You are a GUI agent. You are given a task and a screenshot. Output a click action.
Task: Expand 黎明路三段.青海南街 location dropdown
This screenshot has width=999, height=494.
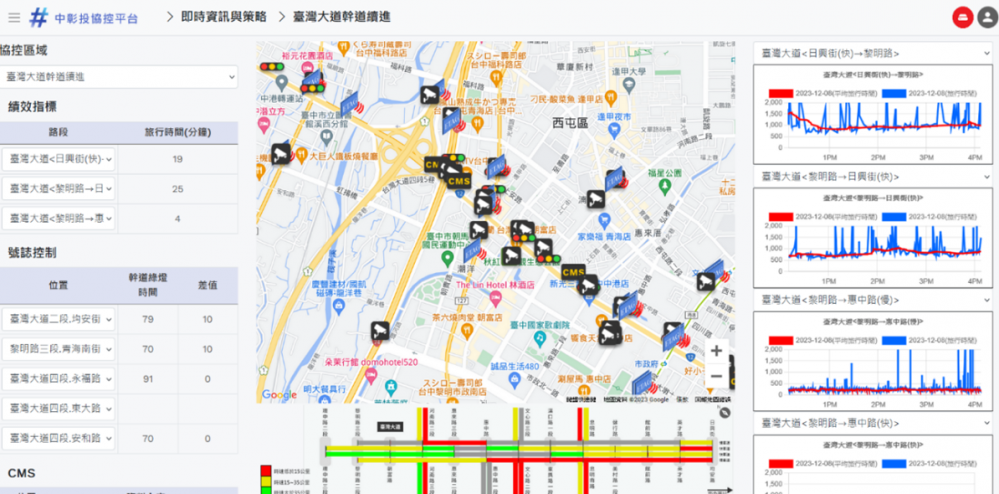point(59,350)
